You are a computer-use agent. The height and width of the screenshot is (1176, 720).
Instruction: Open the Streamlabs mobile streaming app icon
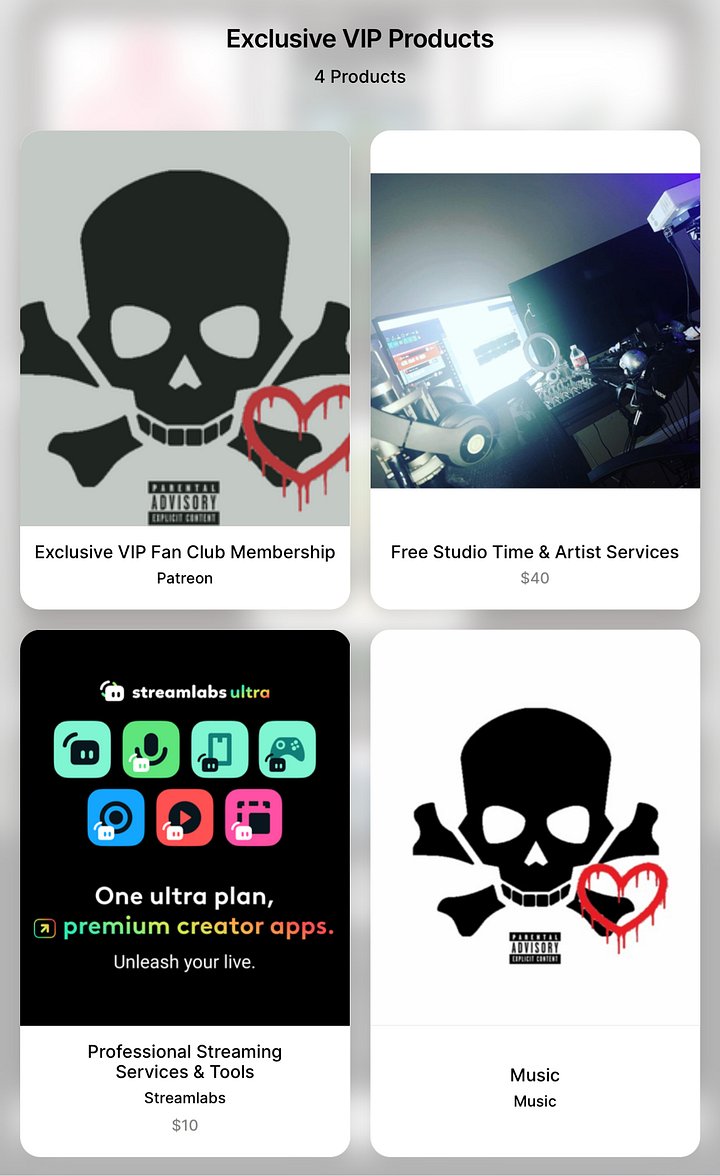pyautogui.click(x=219, y=749)
